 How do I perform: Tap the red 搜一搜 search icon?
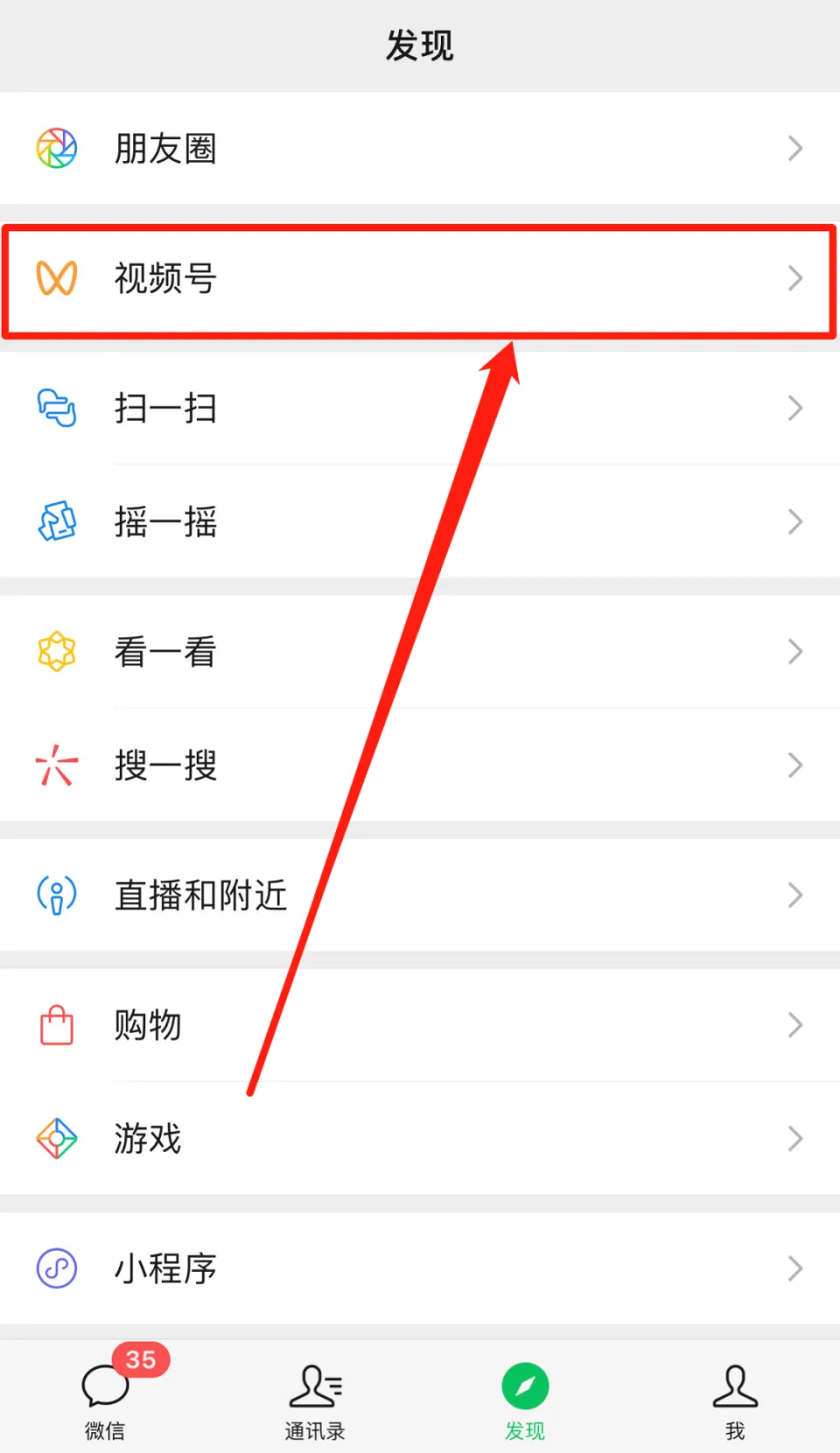(56, 765)
